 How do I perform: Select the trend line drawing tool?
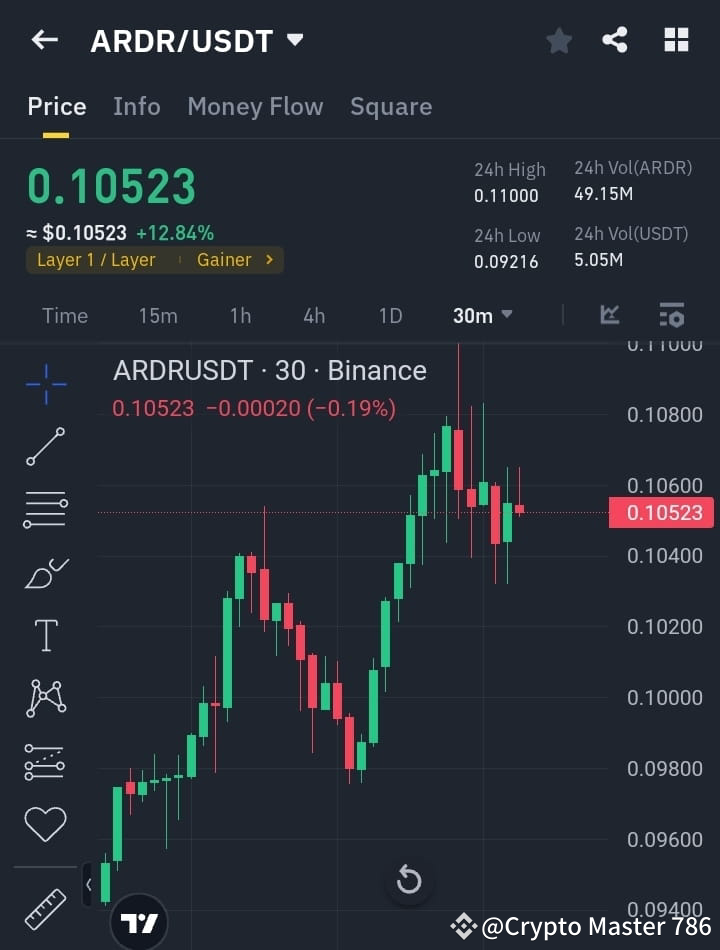pos(45,445)
